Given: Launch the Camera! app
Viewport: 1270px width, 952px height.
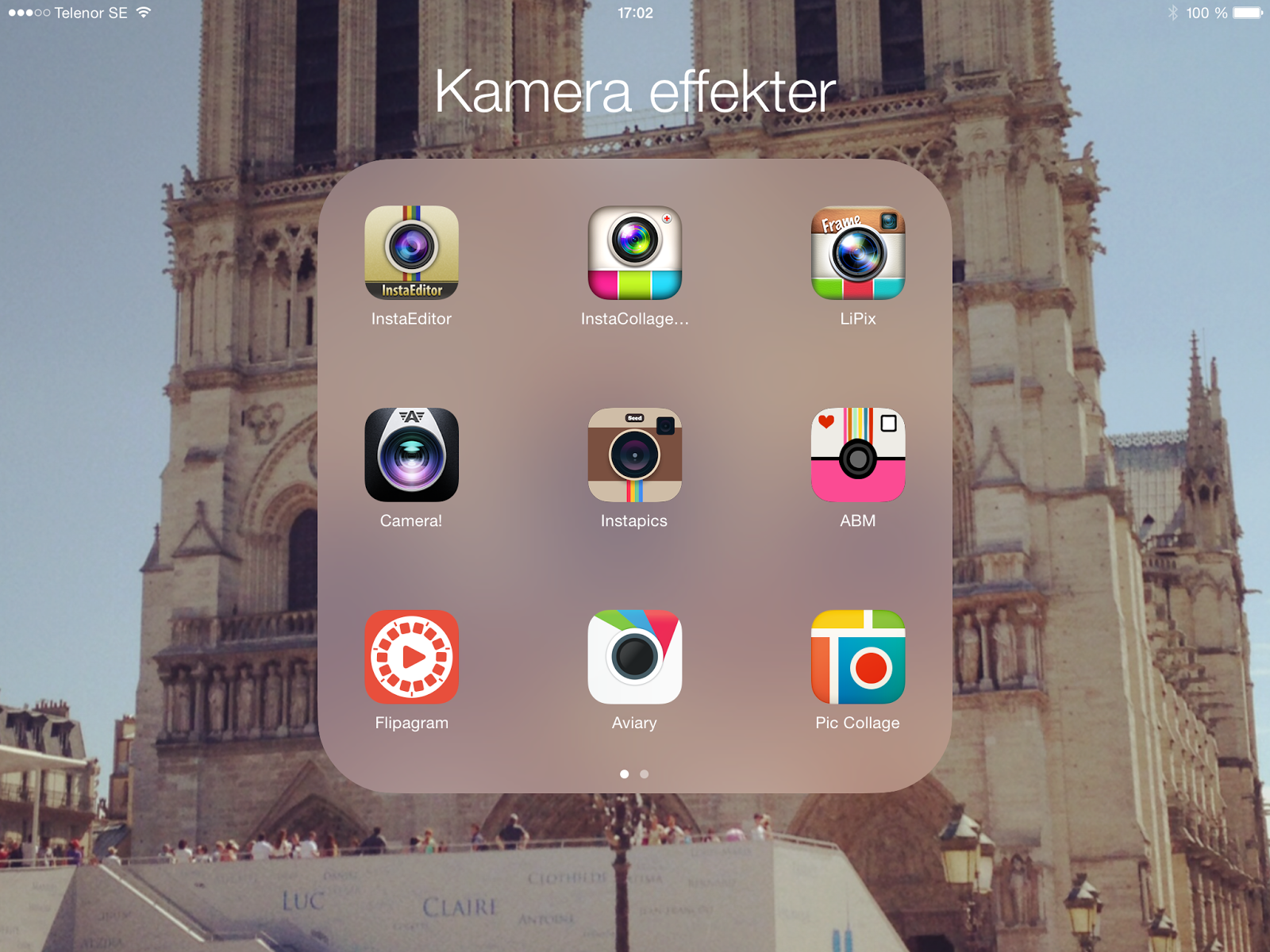Looking at the screenshot, I should pyautogui.click(x=411, y=455).
